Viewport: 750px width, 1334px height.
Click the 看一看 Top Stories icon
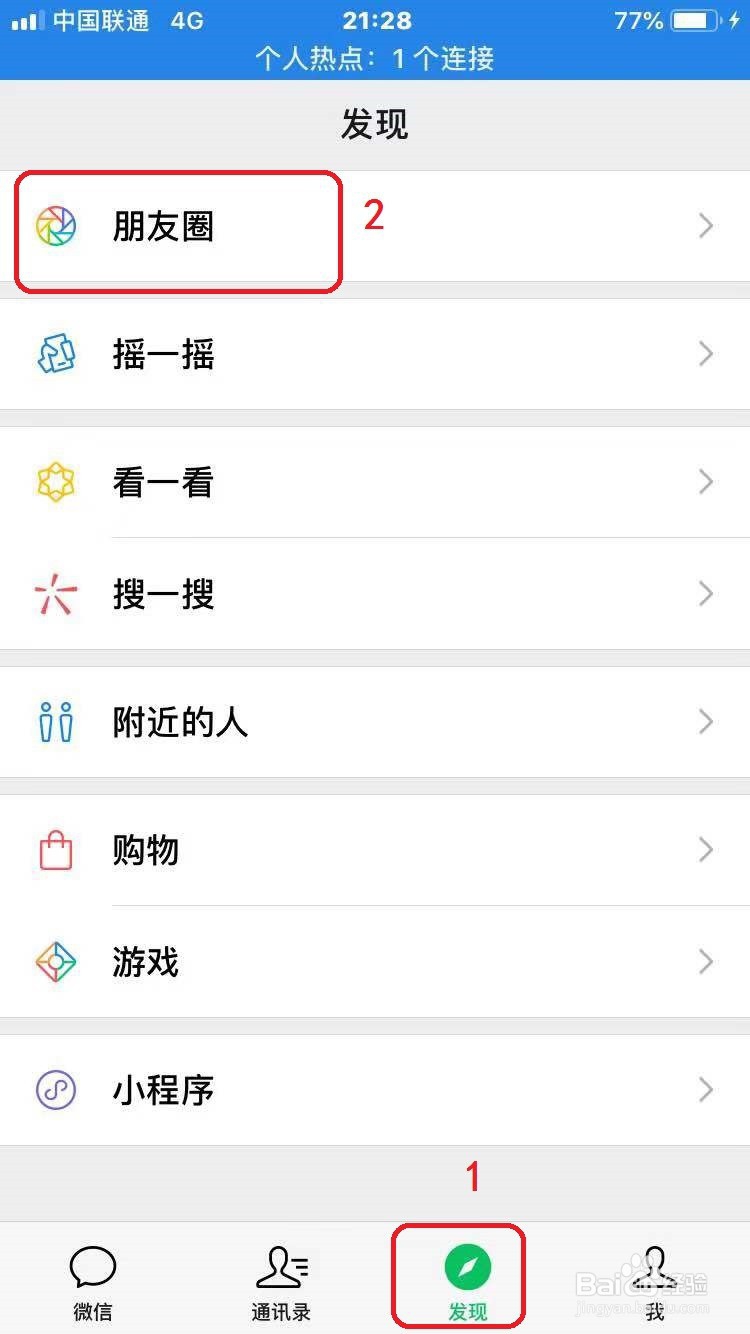(x=58, y=482)
